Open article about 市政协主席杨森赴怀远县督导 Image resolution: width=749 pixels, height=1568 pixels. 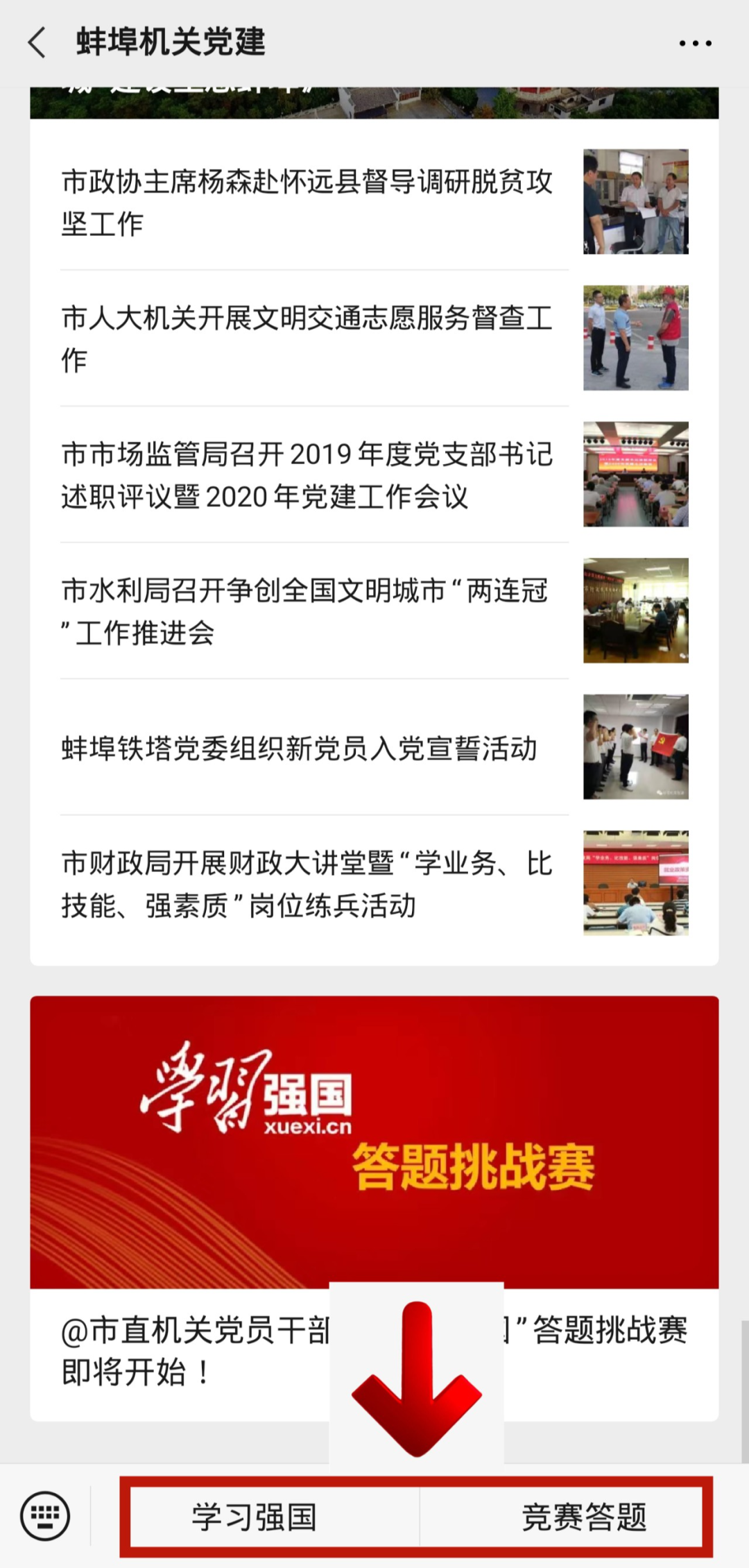pyautogui.click(x=307, y=202)
